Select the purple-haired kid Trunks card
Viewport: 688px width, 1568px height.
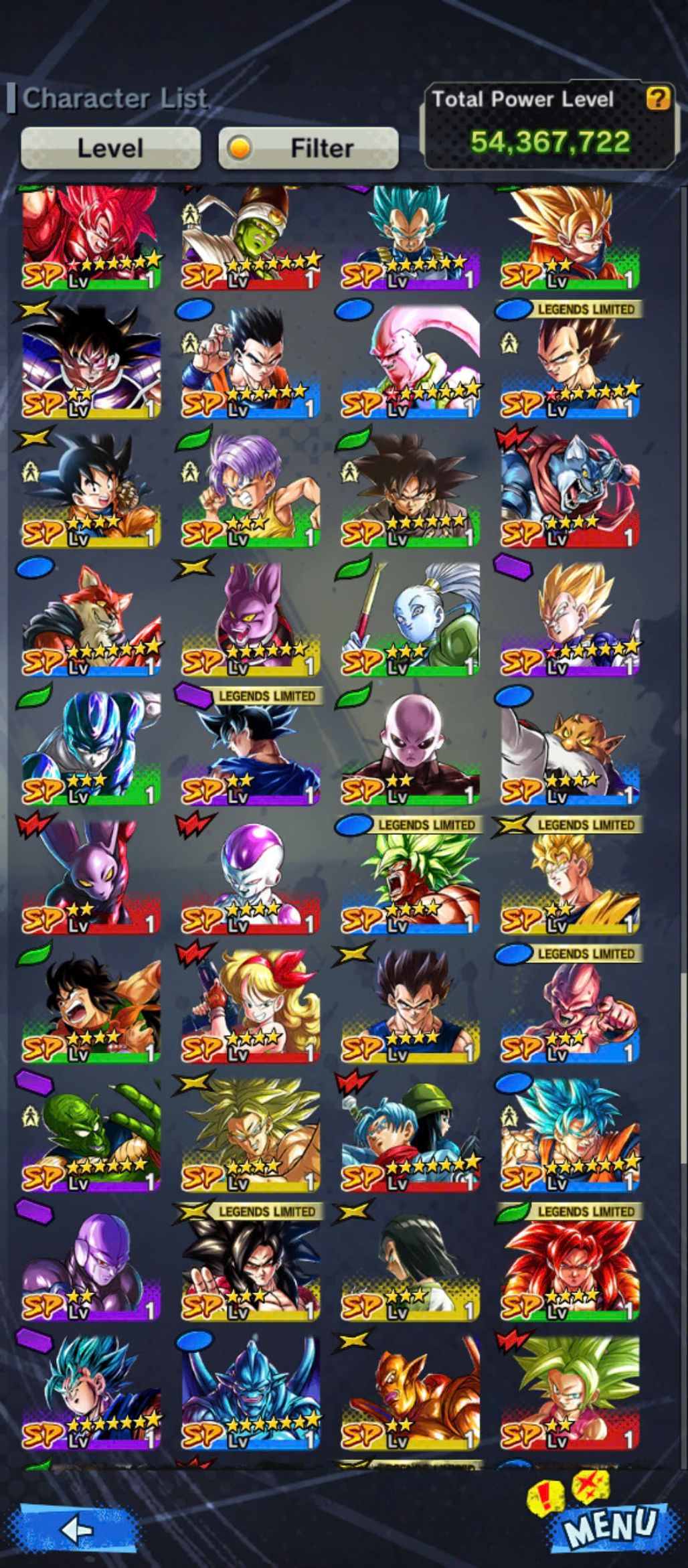click(x=251, y=489)
